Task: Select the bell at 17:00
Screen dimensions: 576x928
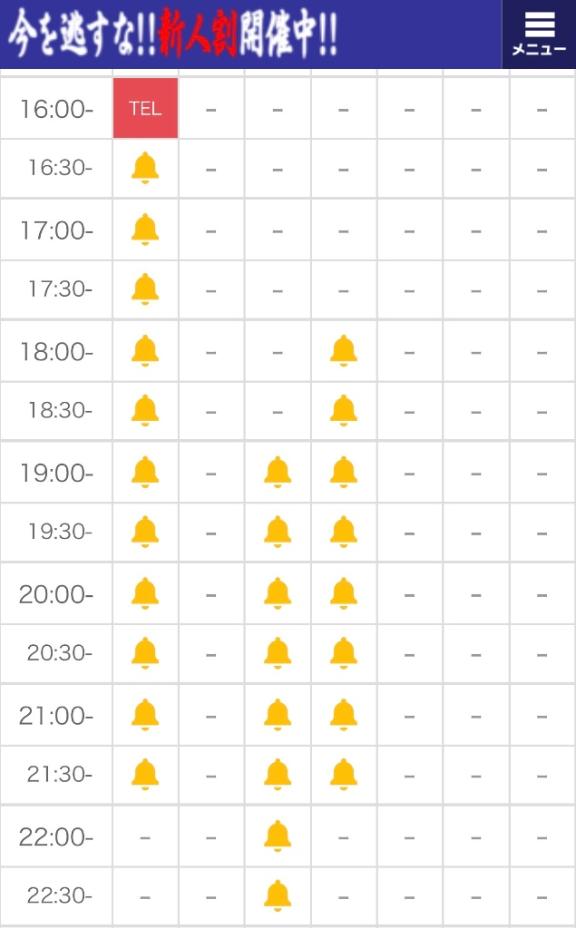Action: 145,230
